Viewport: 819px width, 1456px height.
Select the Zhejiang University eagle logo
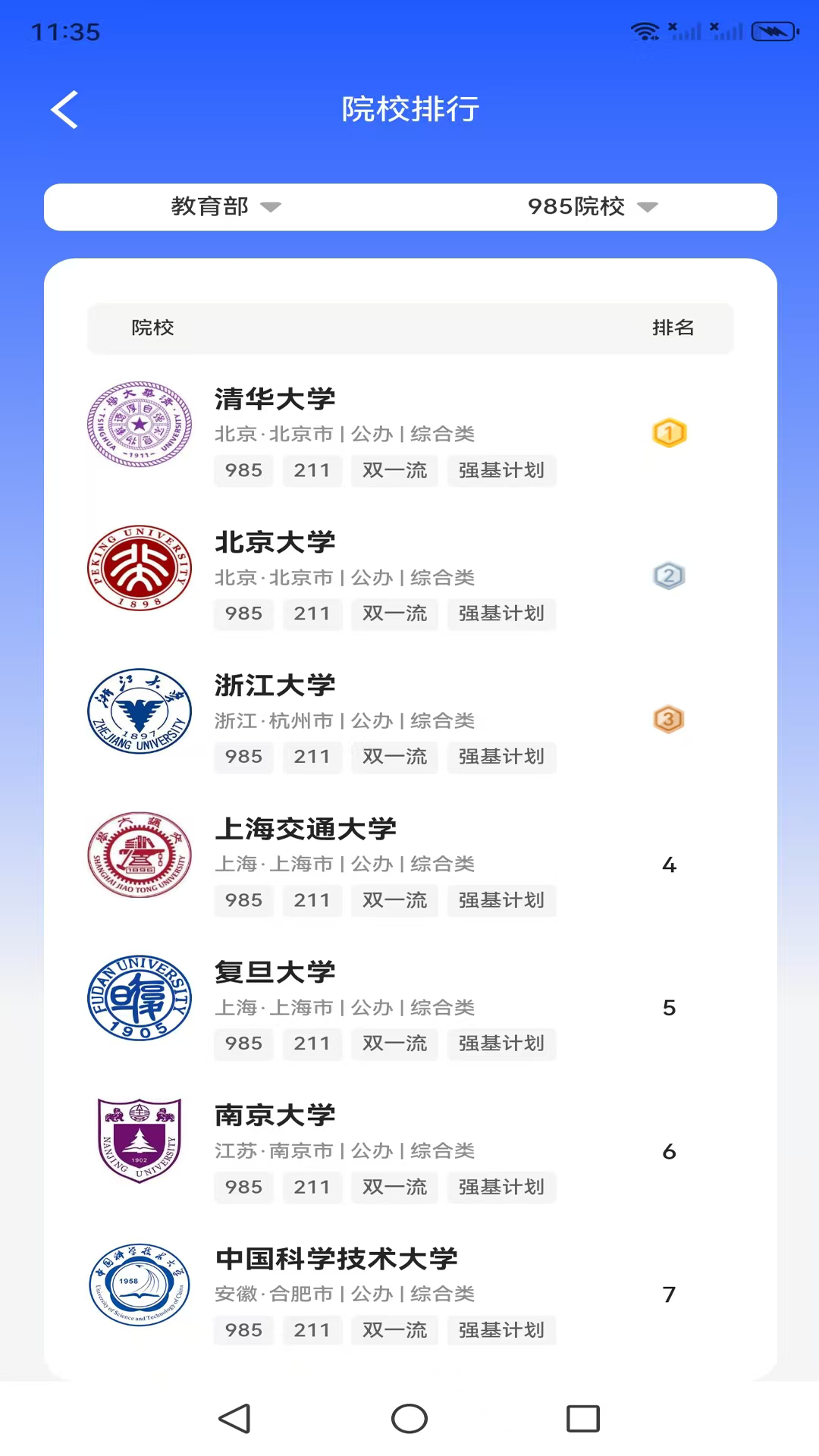point(140,711)
